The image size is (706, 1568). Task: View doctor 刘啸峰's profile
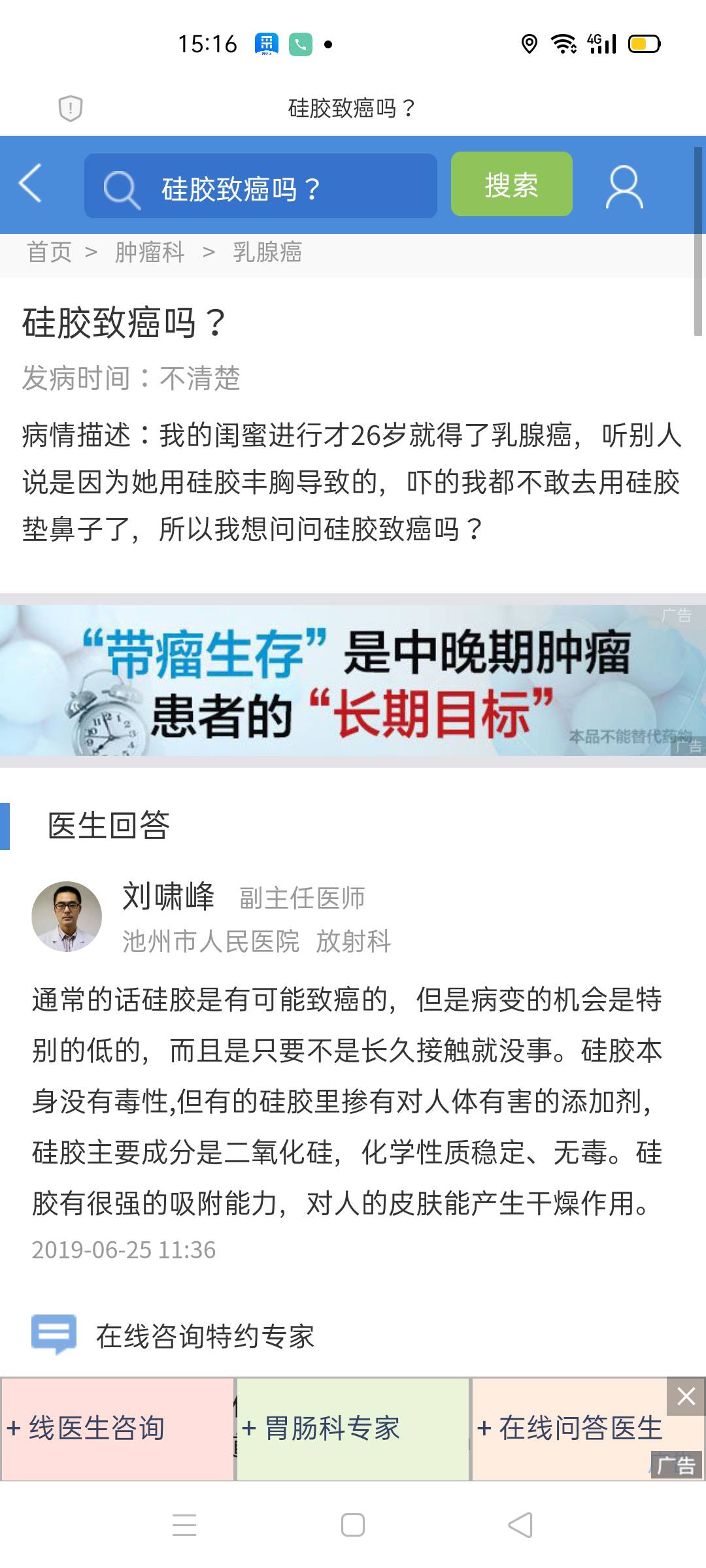click(x=168, y=896)
